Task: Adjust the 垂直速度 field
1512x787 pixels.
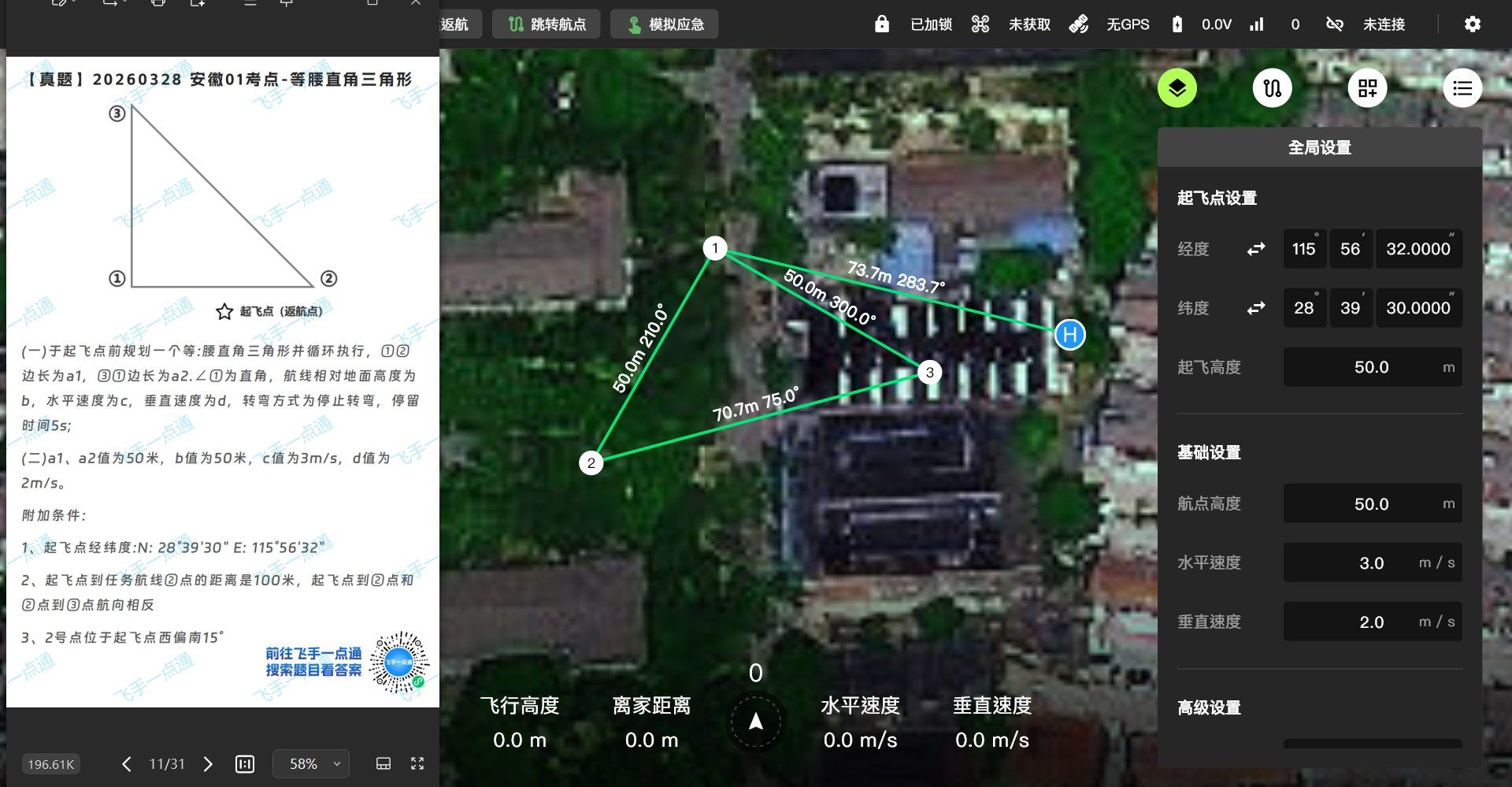Action: click(1371, 622)
